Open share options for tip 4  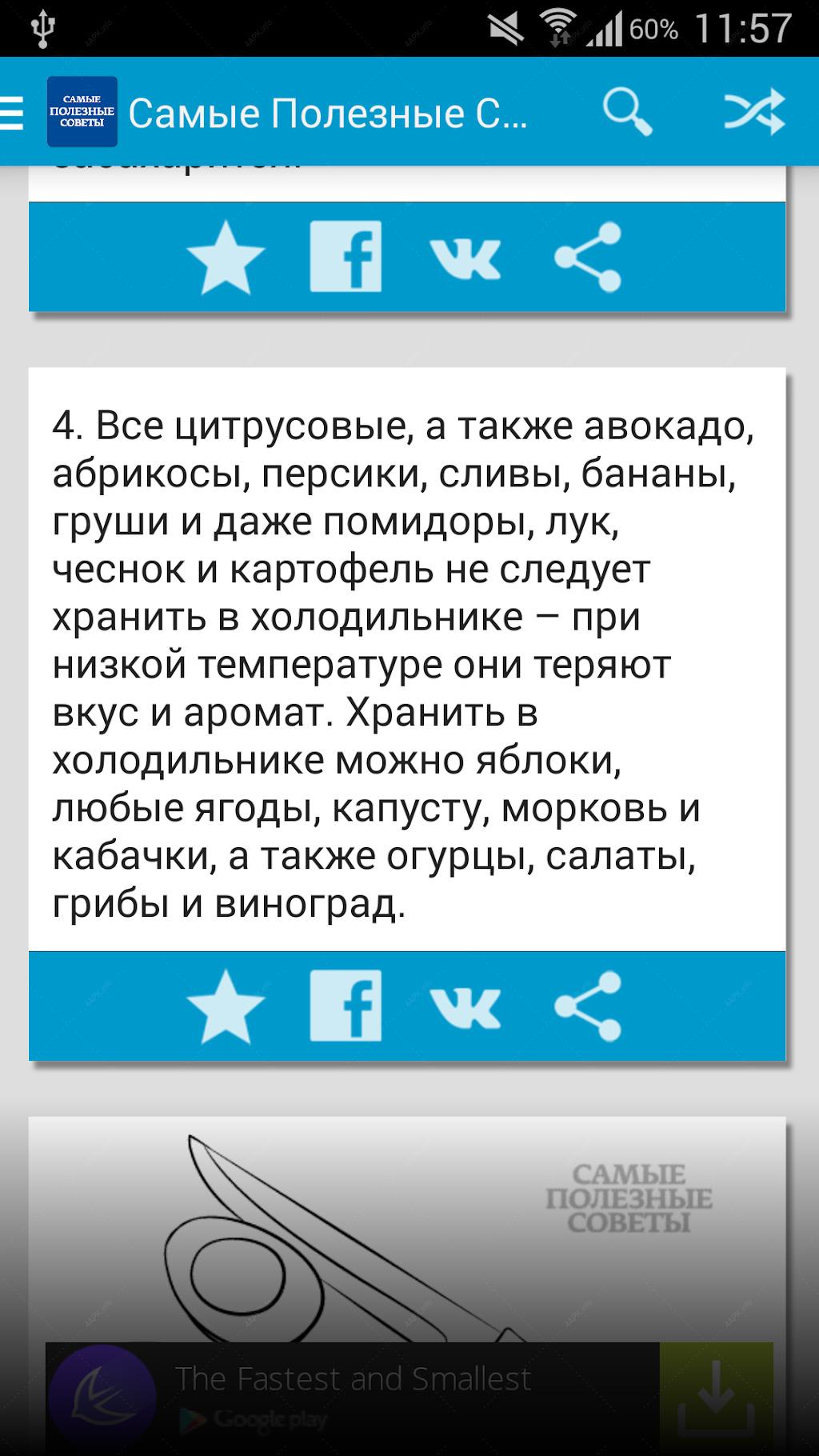coord(588,1006)
